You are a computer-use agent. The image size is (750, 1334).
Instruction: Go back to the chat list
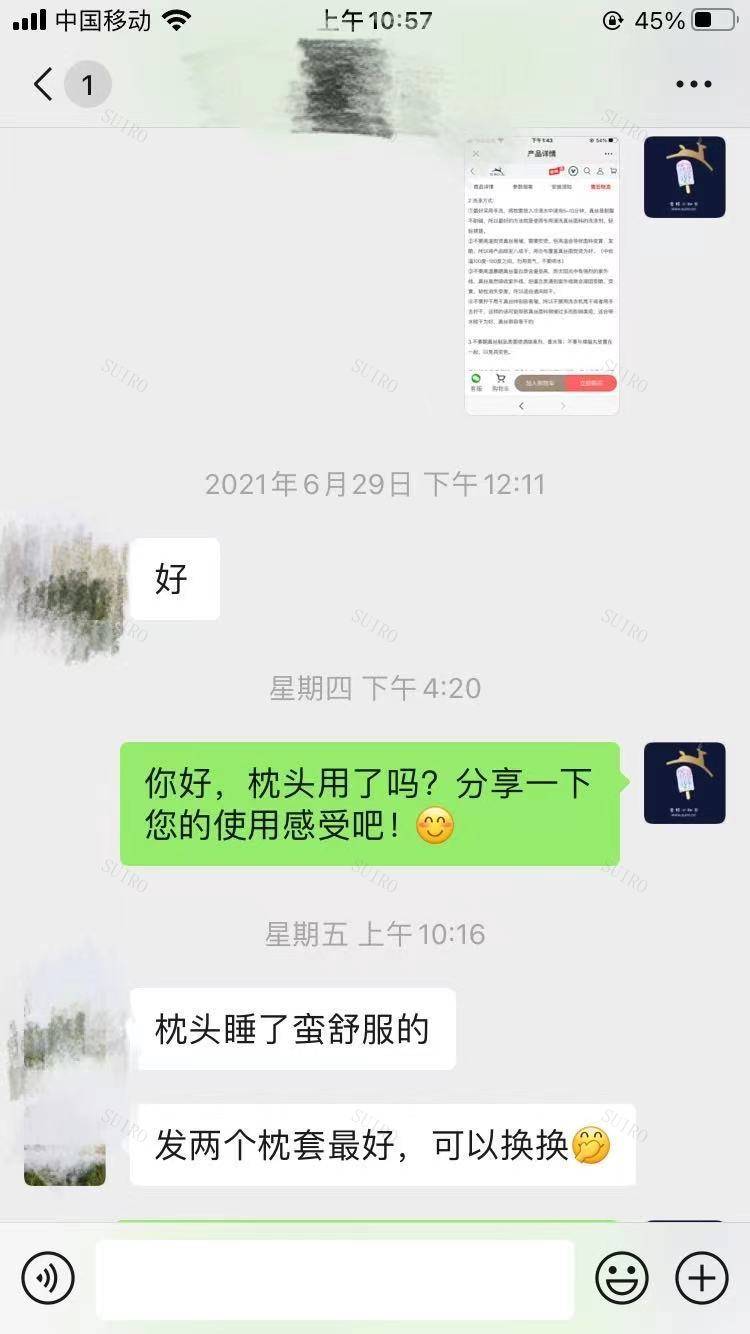click(x=43, y=85)
